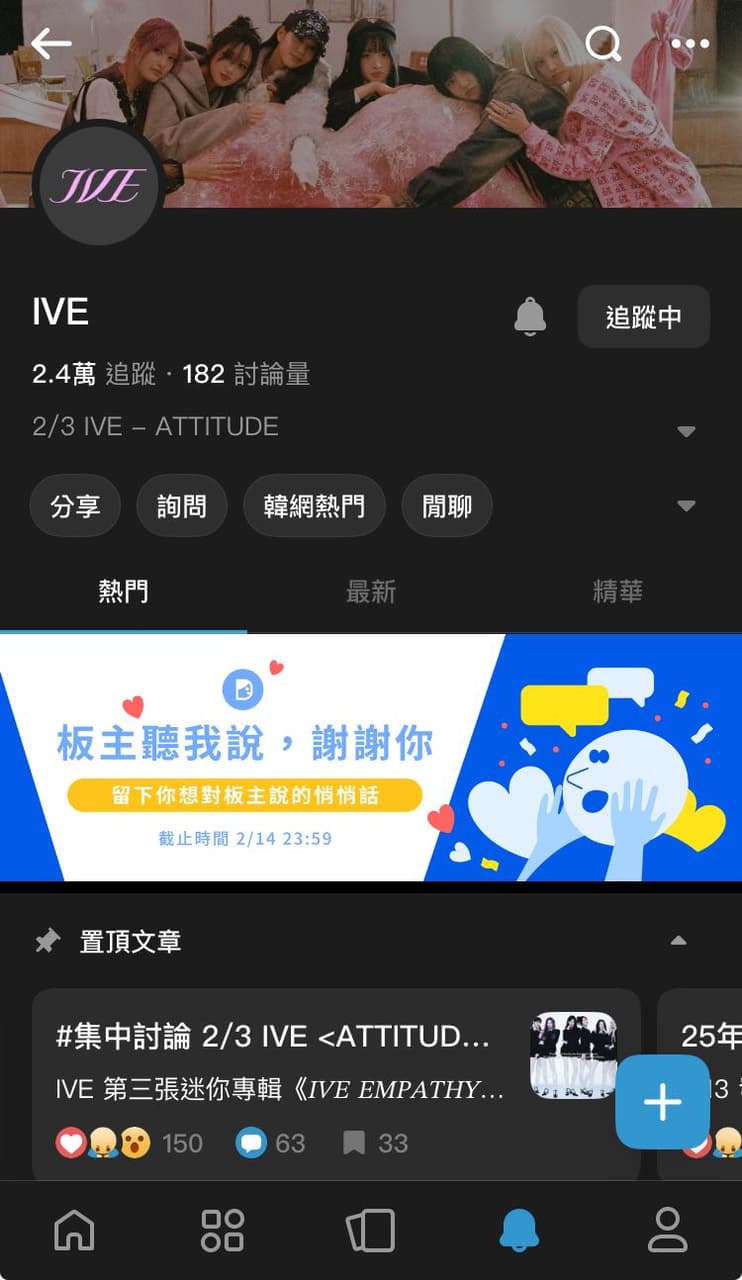Open the boards grid tab
The height and width of the screenshot is (1280, 742).
pyautogui.click(x=222, y=1230)
